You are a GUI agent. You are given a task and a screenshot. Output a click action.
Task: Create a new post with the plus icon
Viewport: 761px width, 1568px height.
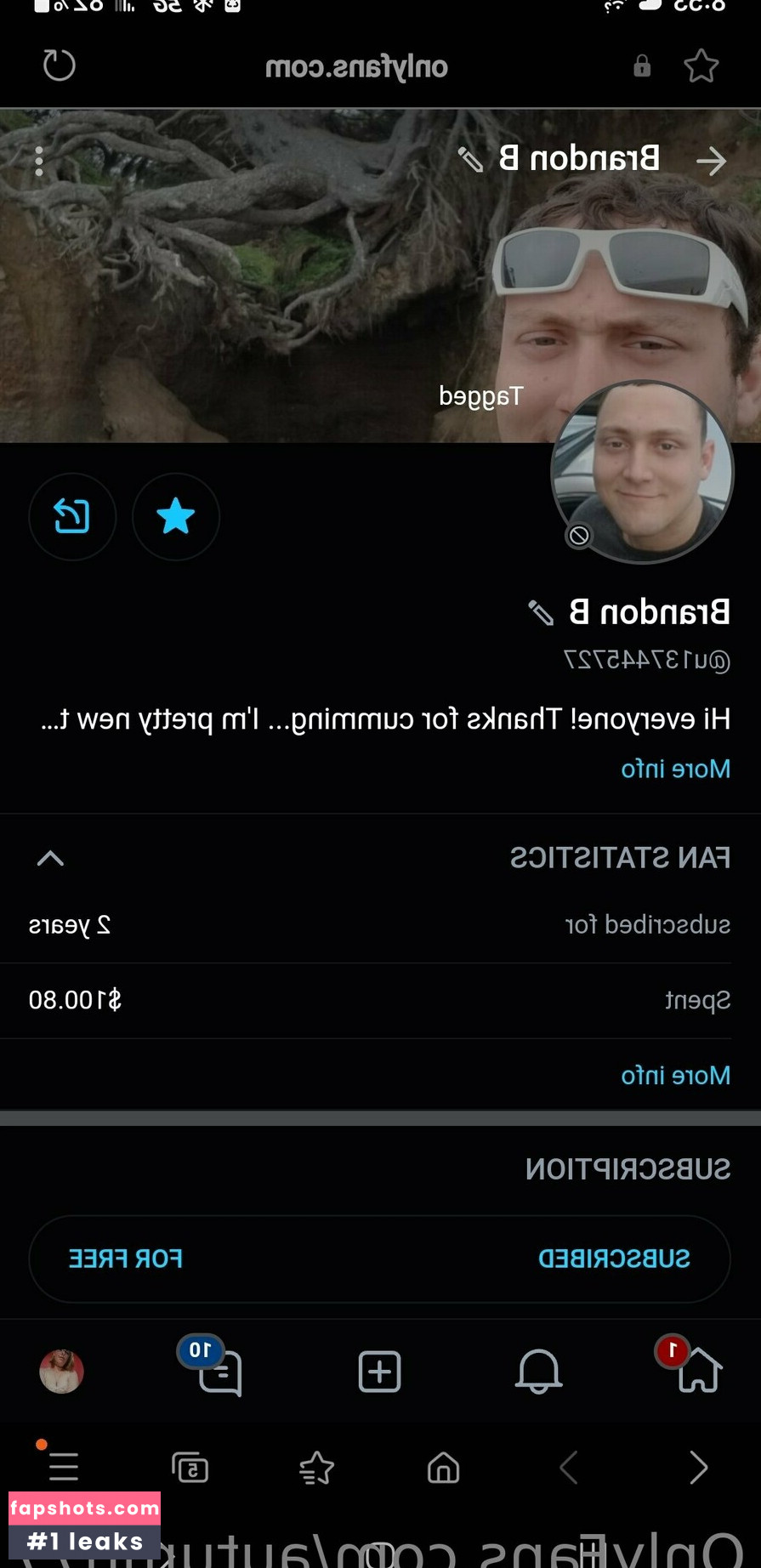[x=379, y=1371]
